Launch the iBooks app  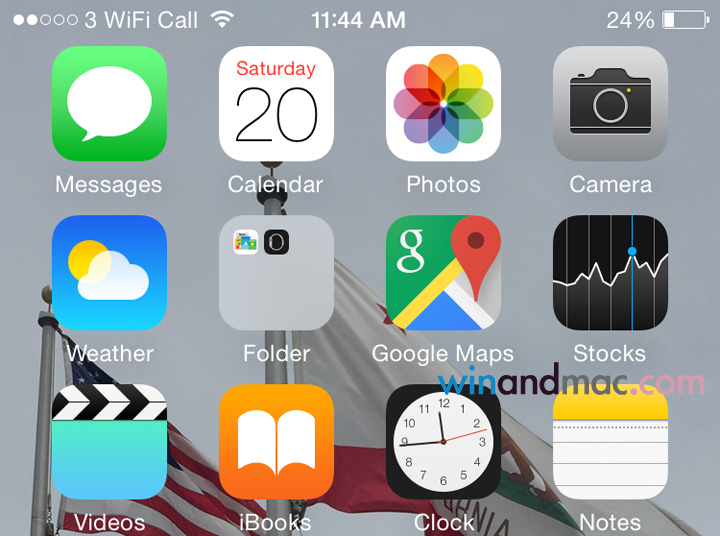pyautogui.click(x=276, y=442)
